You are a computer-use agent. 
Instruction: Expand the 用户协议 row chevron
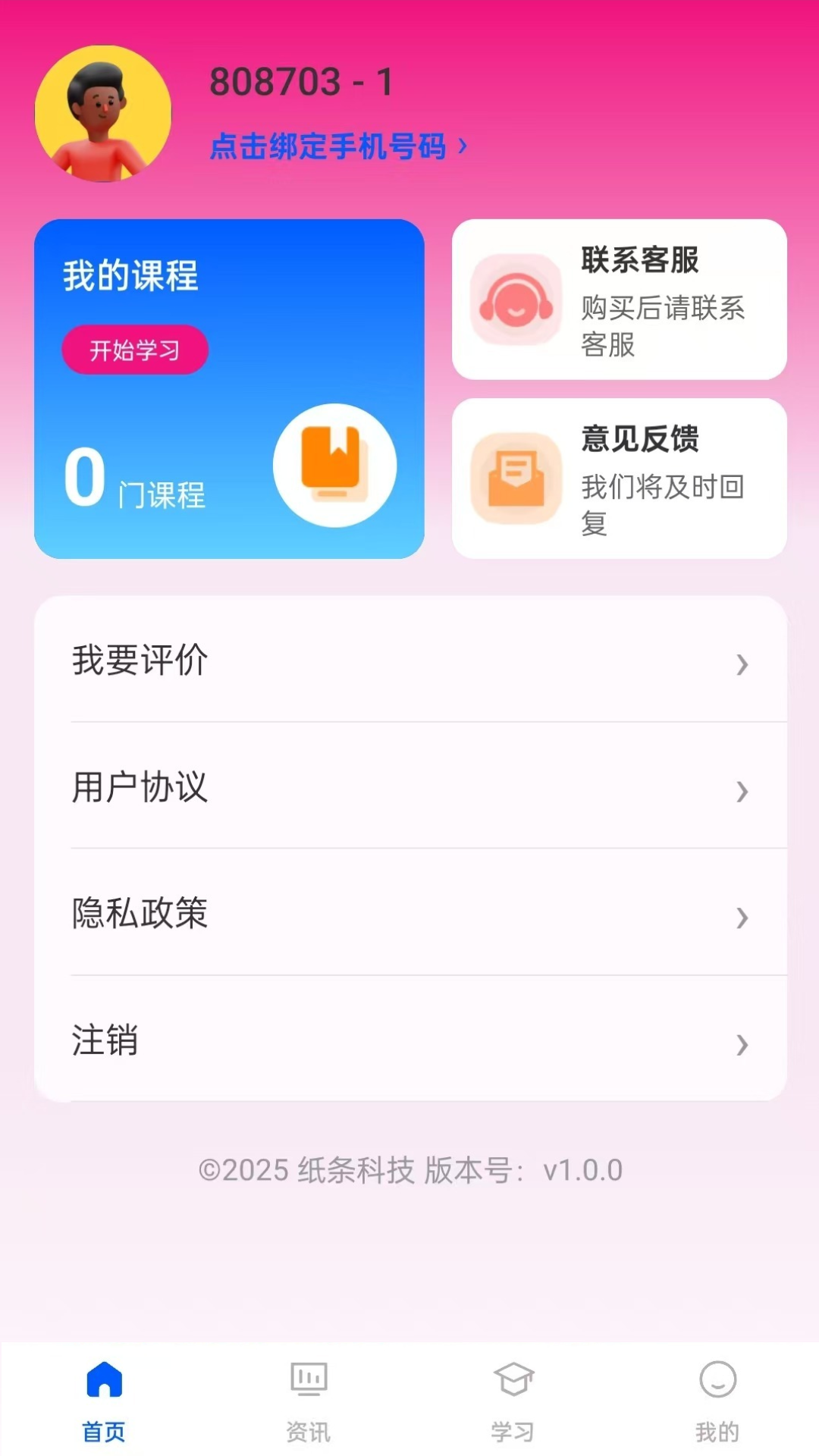click(741, 792)
